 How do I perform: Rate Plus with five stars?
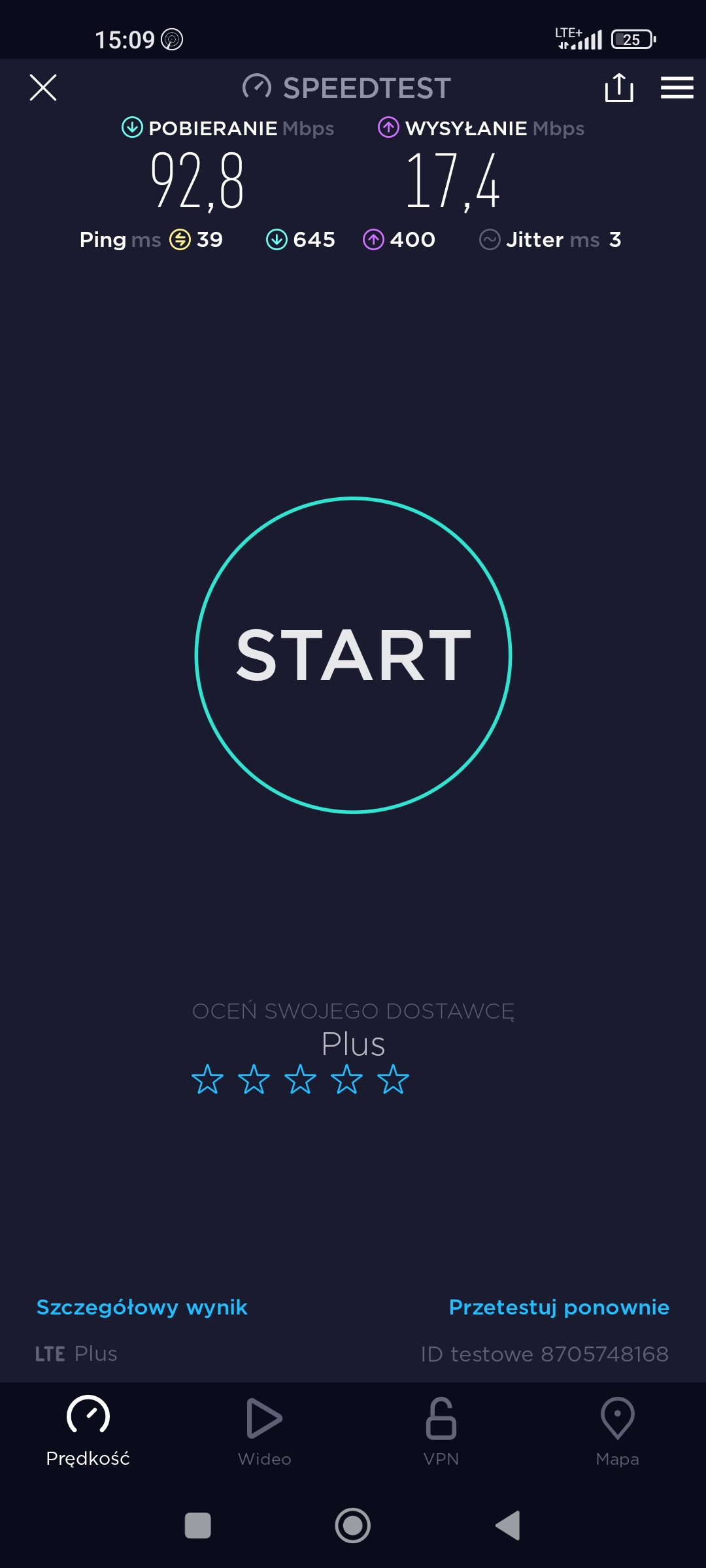pos(393,1079)
